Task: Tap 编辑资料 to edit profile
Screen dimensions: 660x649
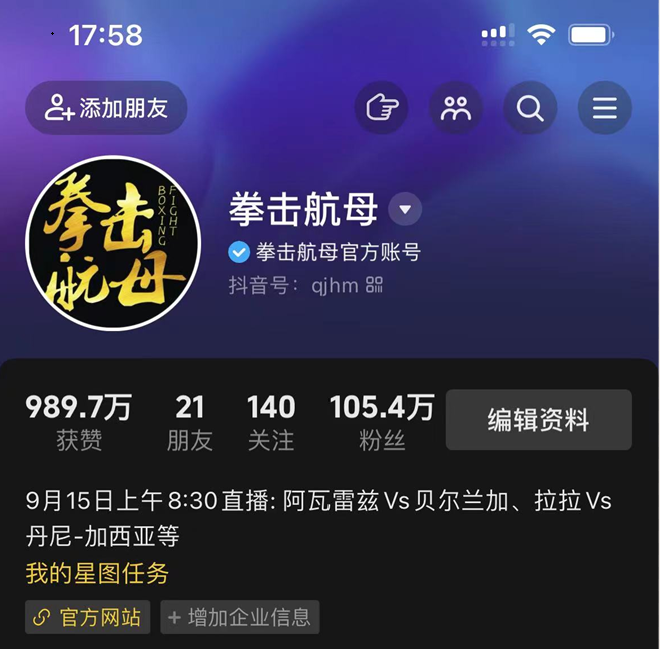Action: (538, 420)
